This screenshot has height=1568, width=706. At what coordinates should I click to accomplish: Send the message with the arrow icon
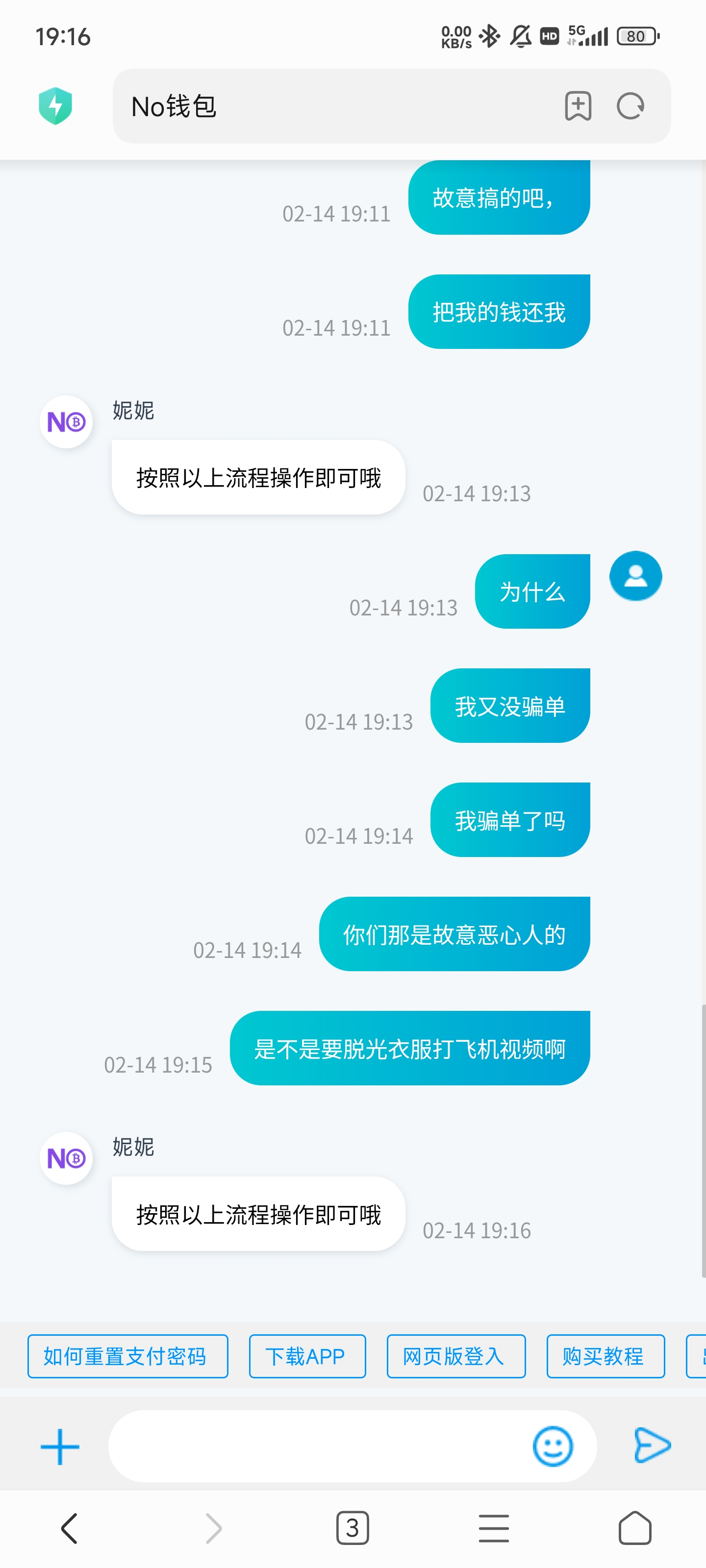point(652,1445)
